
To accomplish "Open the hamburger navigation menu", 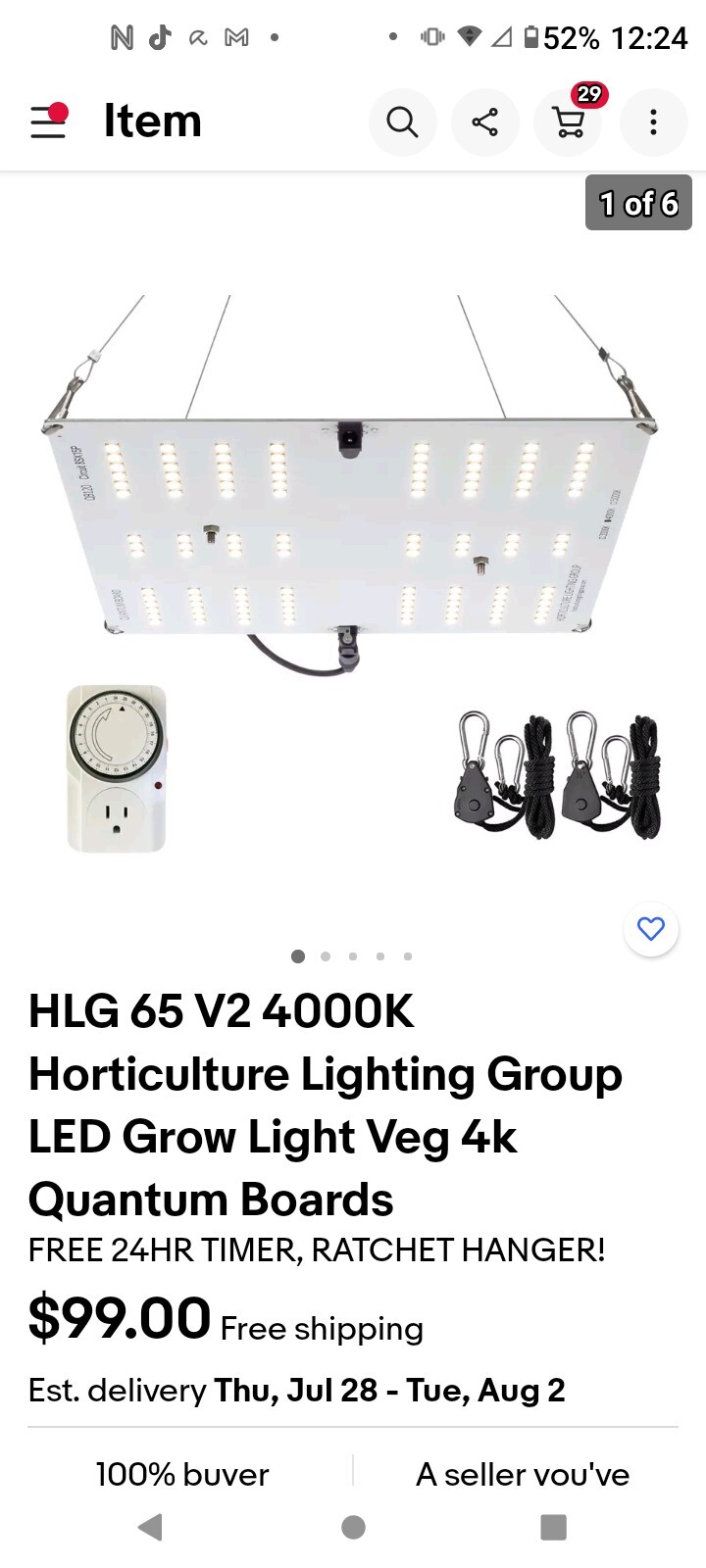I will pos(48,122).
